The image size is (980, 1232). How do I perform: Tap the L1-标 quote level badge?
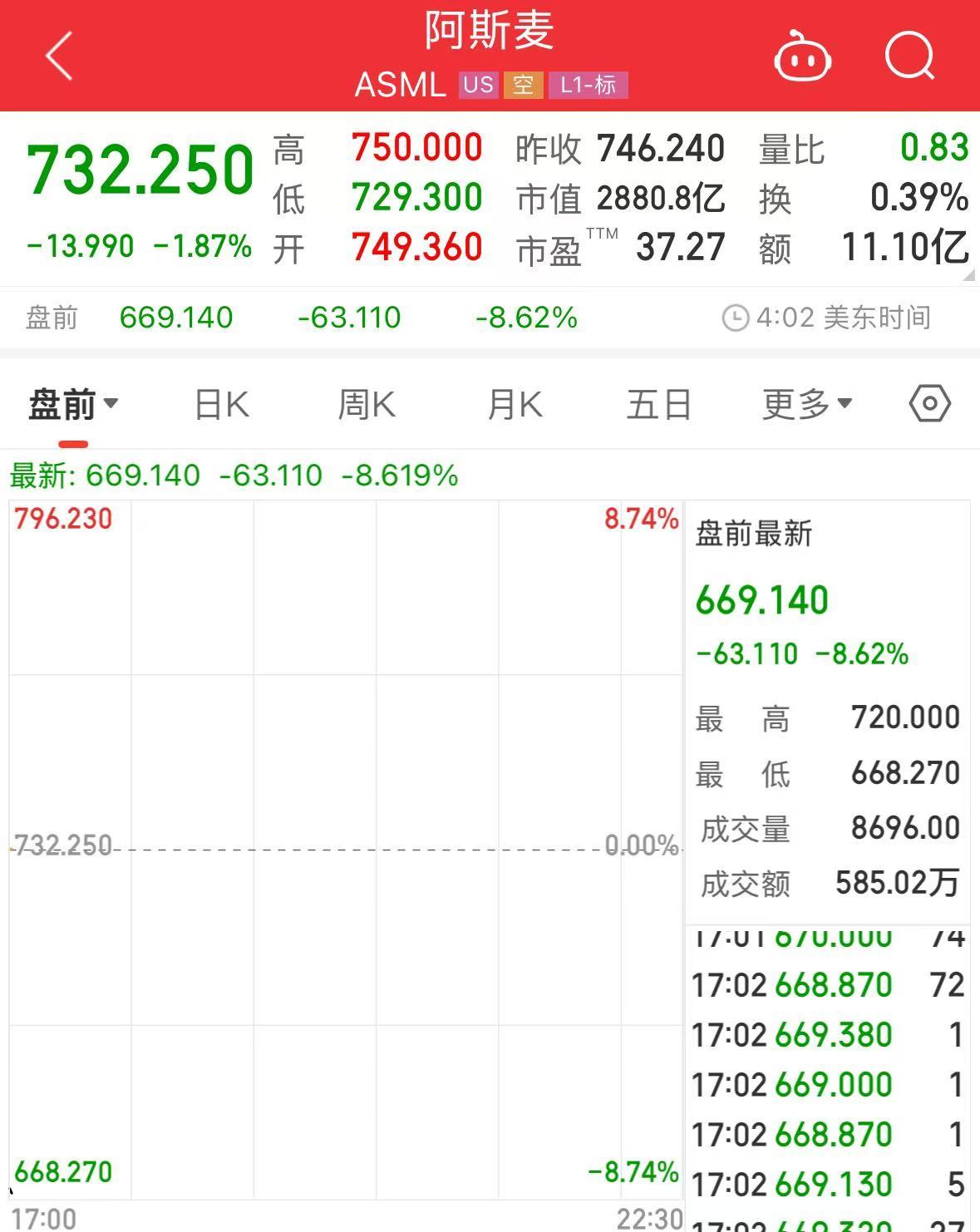point(587,86)
